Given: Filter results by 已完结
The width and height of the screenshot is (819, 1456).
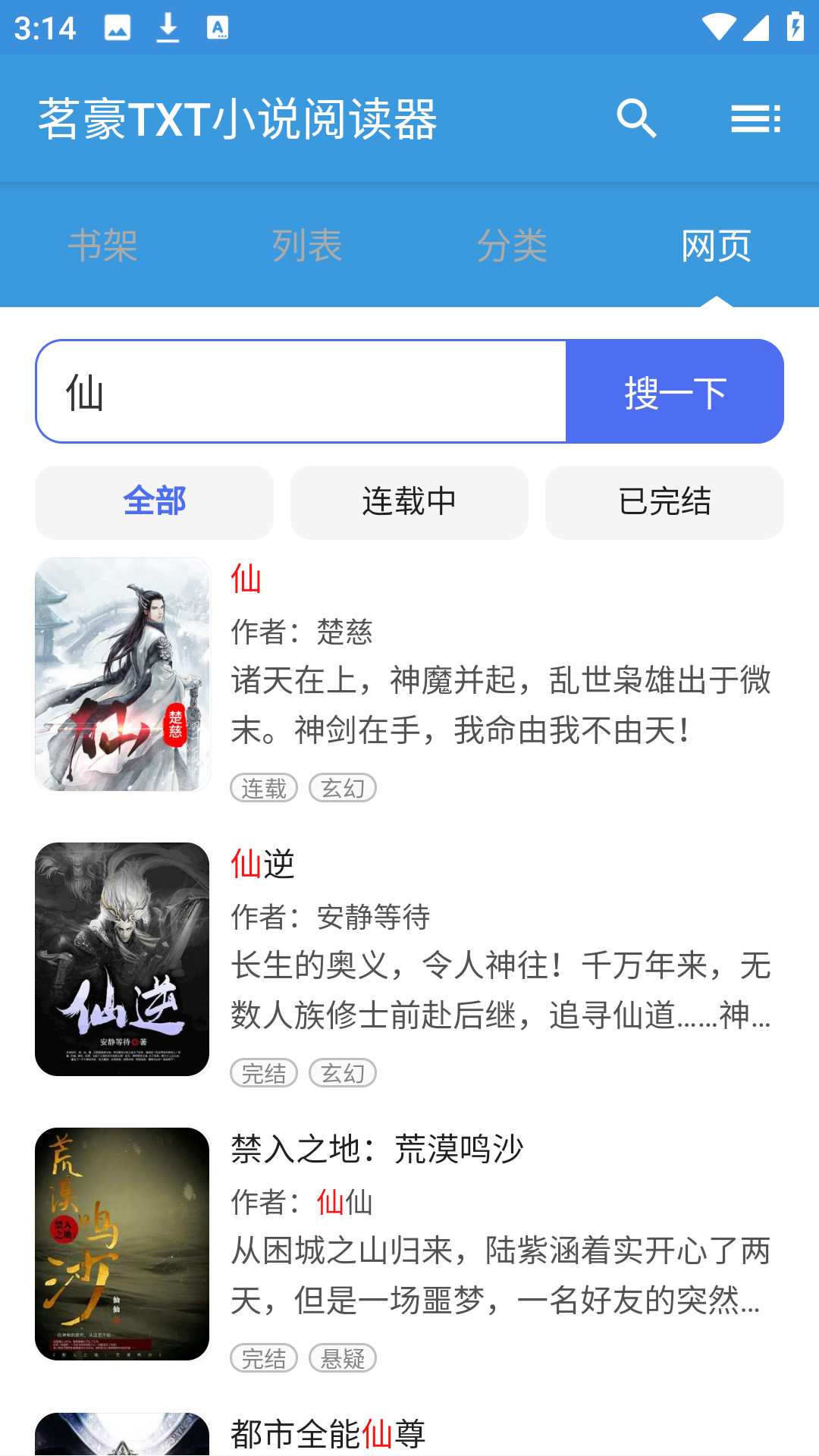Looking at the screenshot, I should pyautogui.click(x=664, y=502).
